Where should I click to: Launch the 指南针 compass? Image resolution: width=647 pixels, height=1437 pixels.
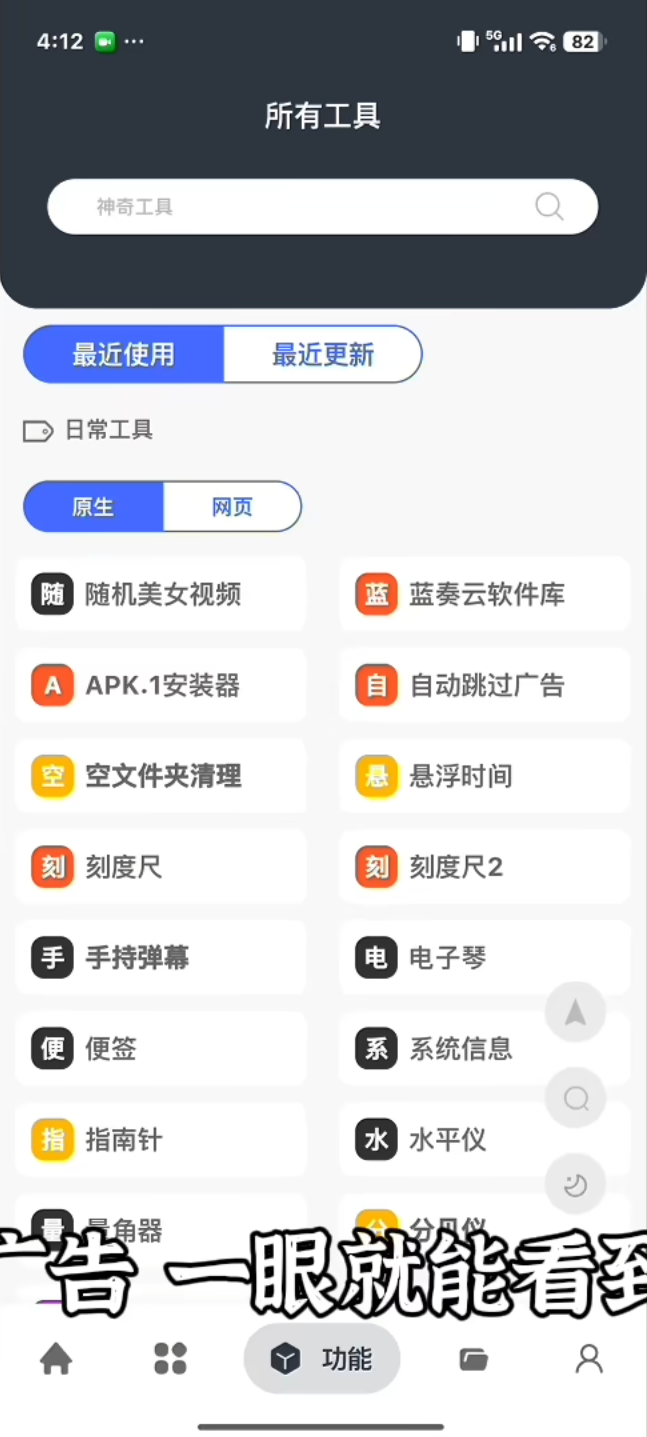point(160,1140)
